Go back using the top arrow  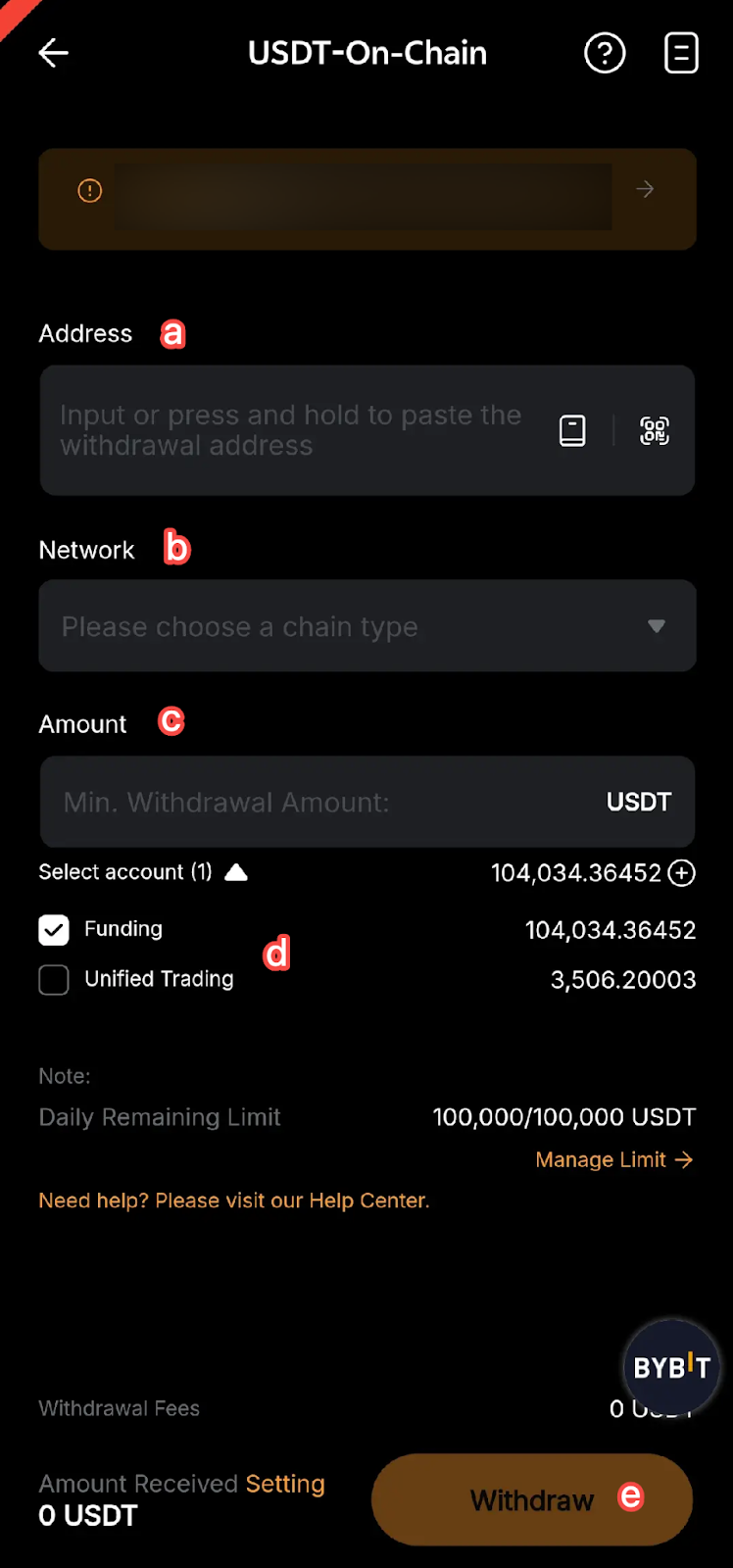pos(54,53)
